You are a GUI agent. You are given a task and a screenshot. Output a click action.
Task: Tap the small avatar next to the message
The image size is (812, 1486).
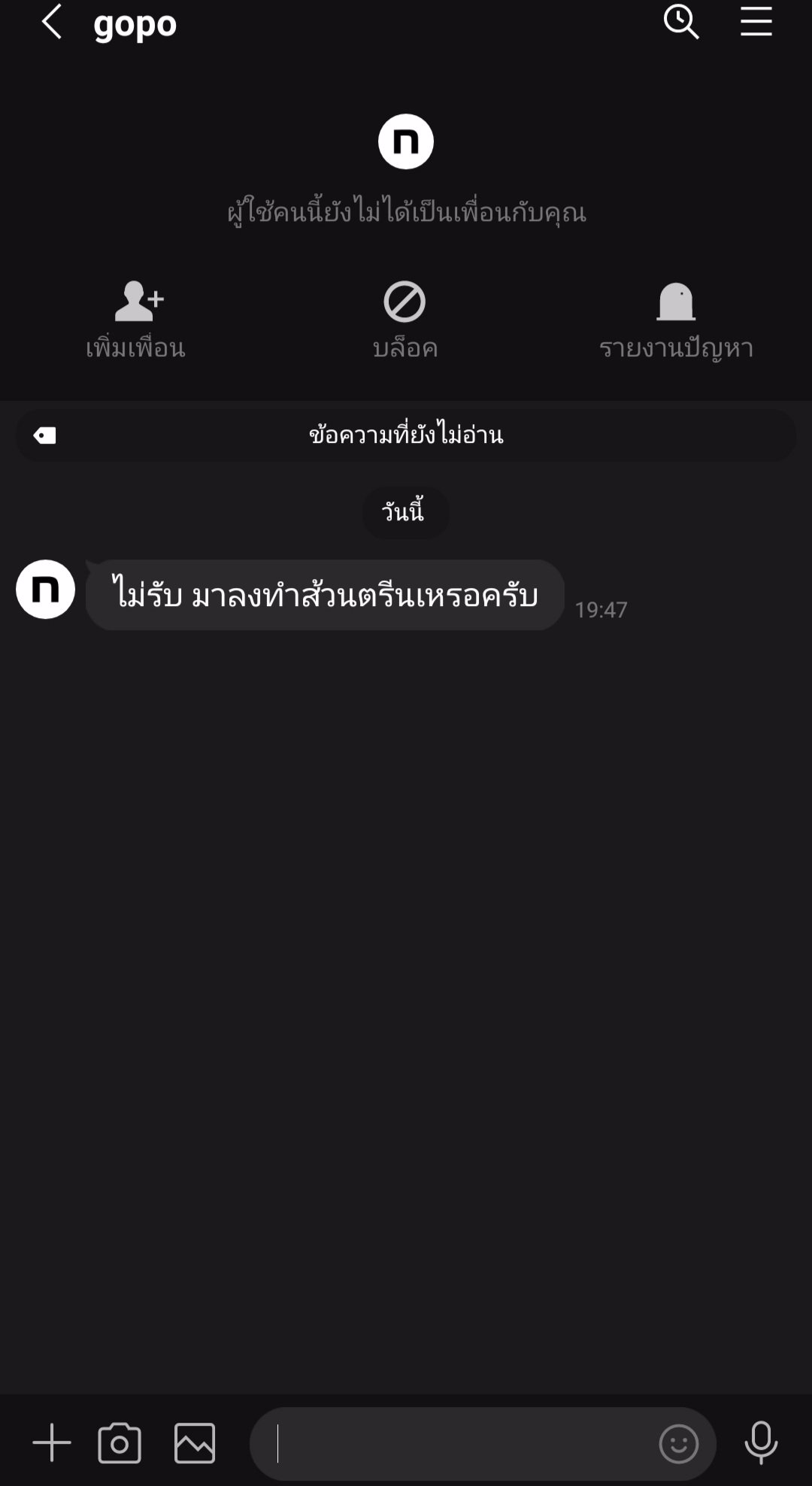pyautogui.click(x=45, y=590)
